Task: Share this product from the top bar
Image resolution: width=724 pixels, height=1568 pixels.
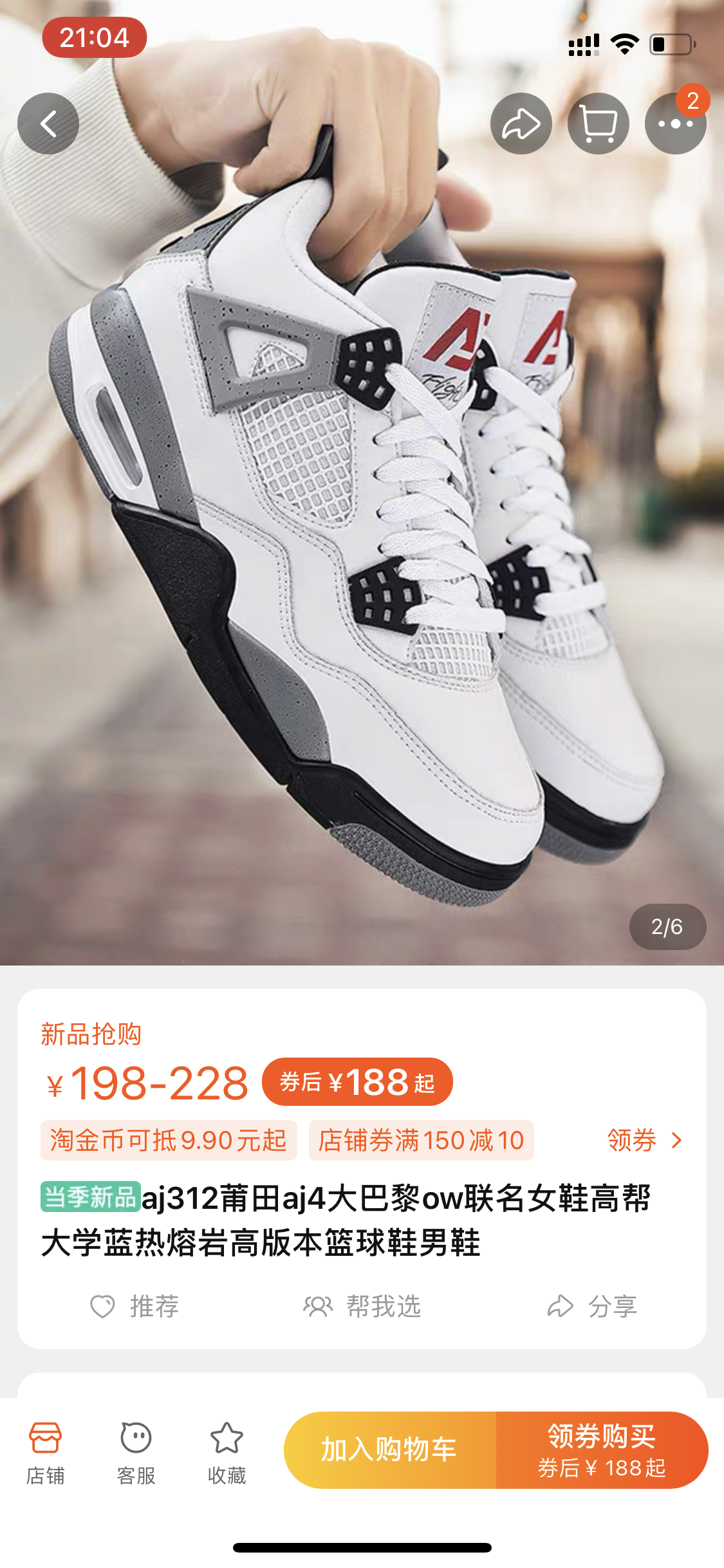Action: [x=521, y=124]
